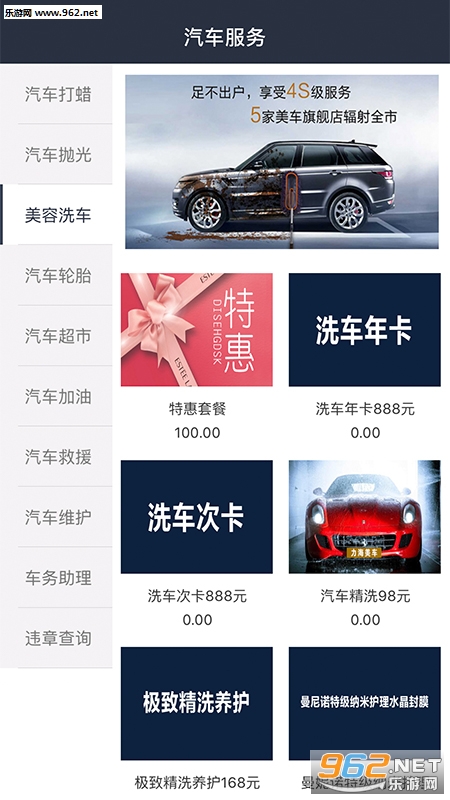
Task: Select the 汽车打蜡 category
Action: point(56,94)
